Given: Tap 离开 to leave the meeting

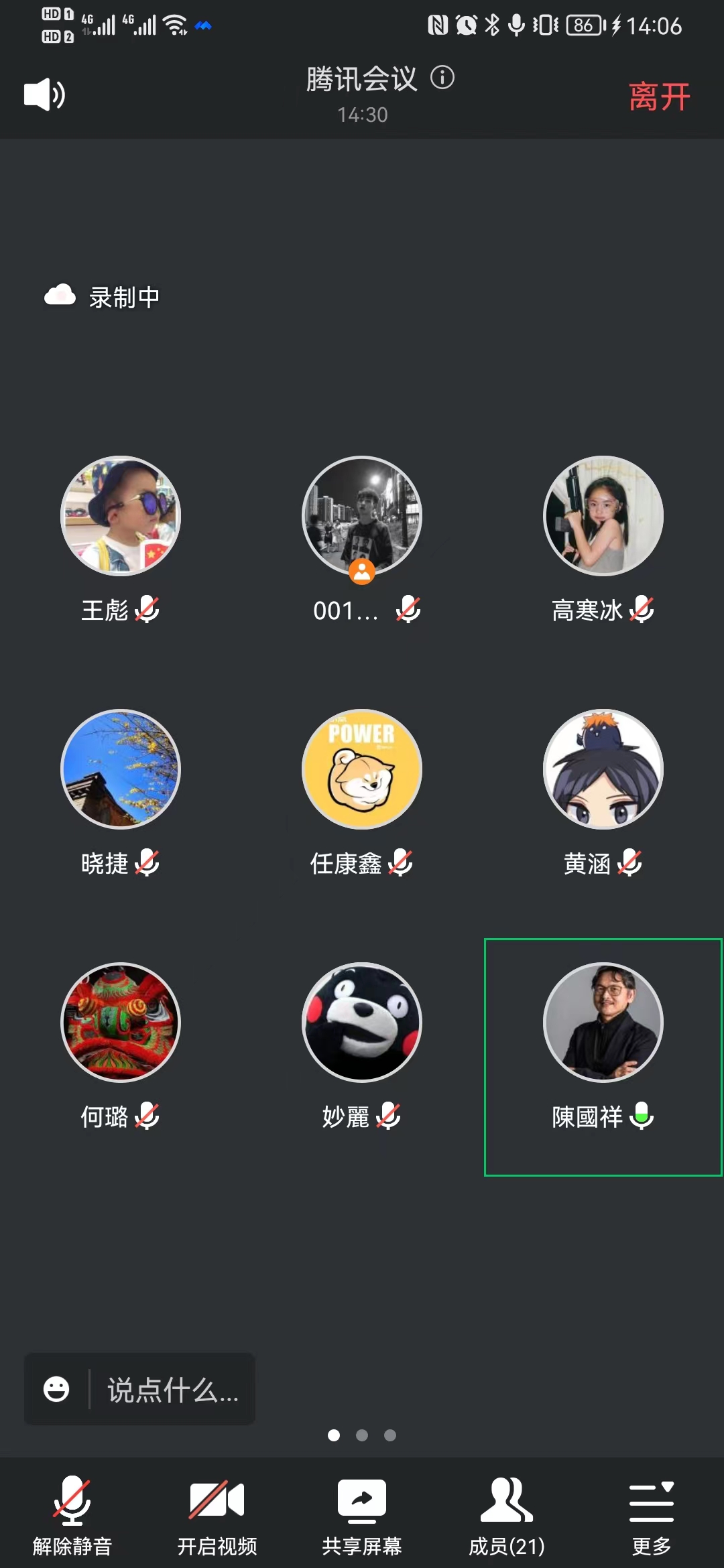Looking at the screenshot, I should (x=659, y=96).
